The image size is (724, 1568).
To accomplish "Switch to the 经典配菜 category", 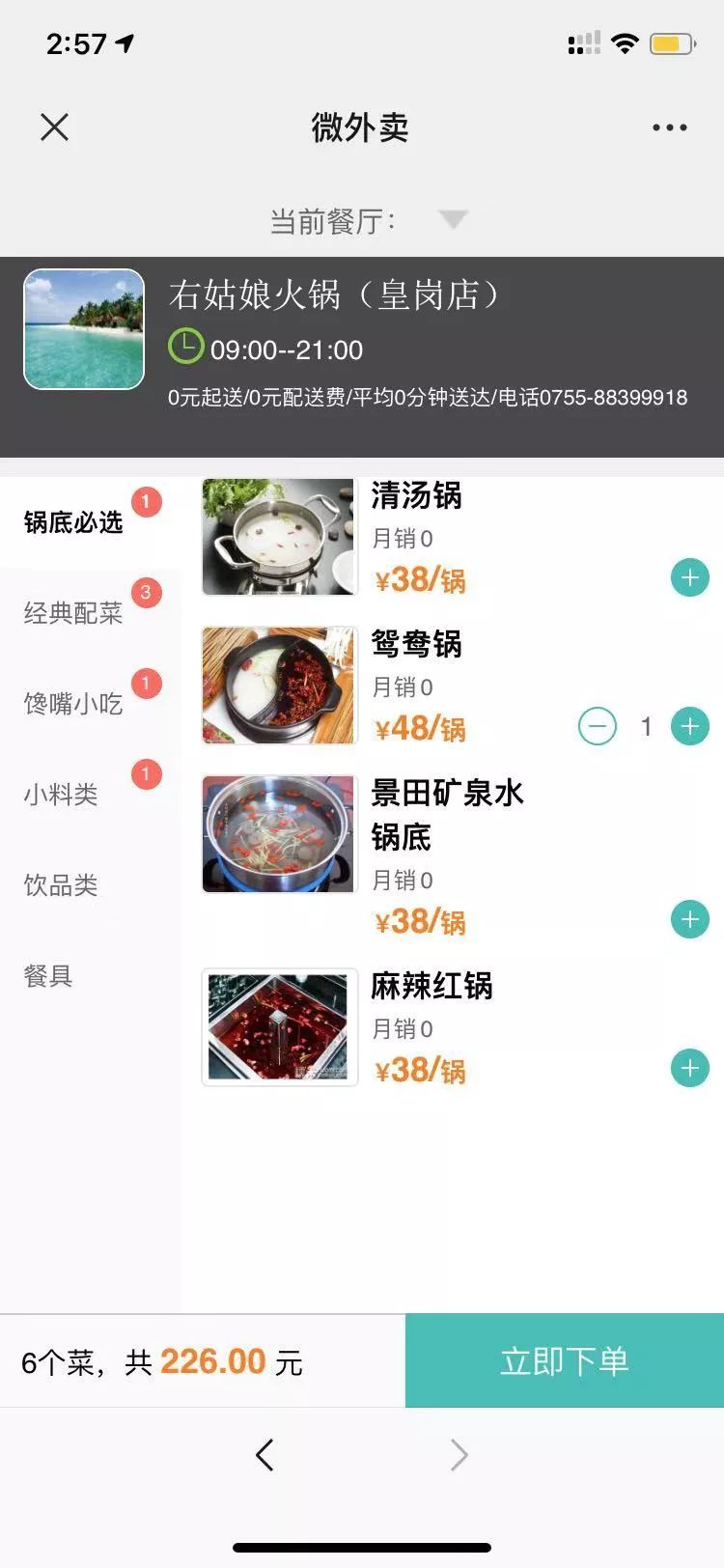I will 73,614.
